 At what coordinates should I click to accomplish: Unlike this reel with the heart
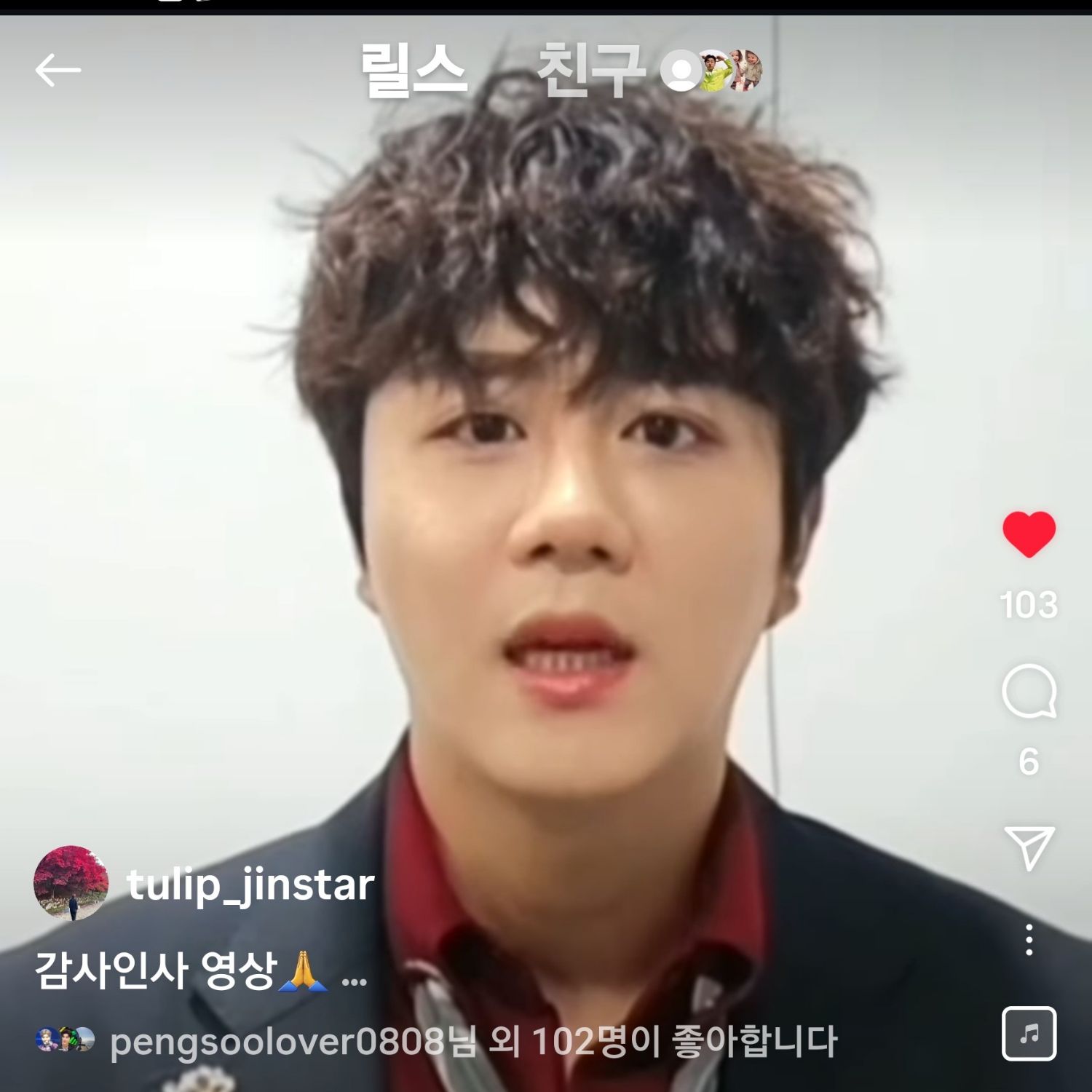[1029, 535]
